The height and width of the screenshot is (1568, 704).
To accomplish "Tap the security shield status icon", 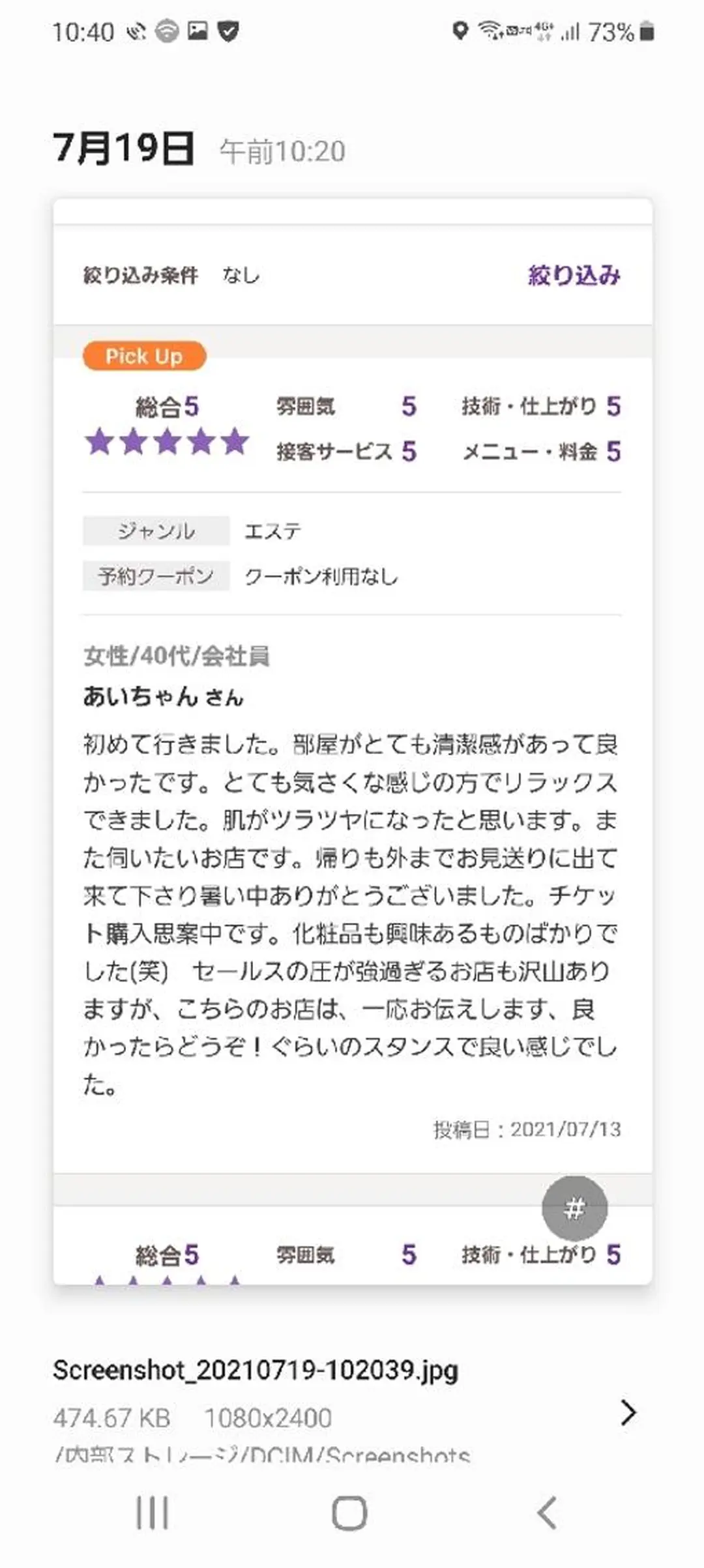I will pyautogui.click(x=228, y=31).
